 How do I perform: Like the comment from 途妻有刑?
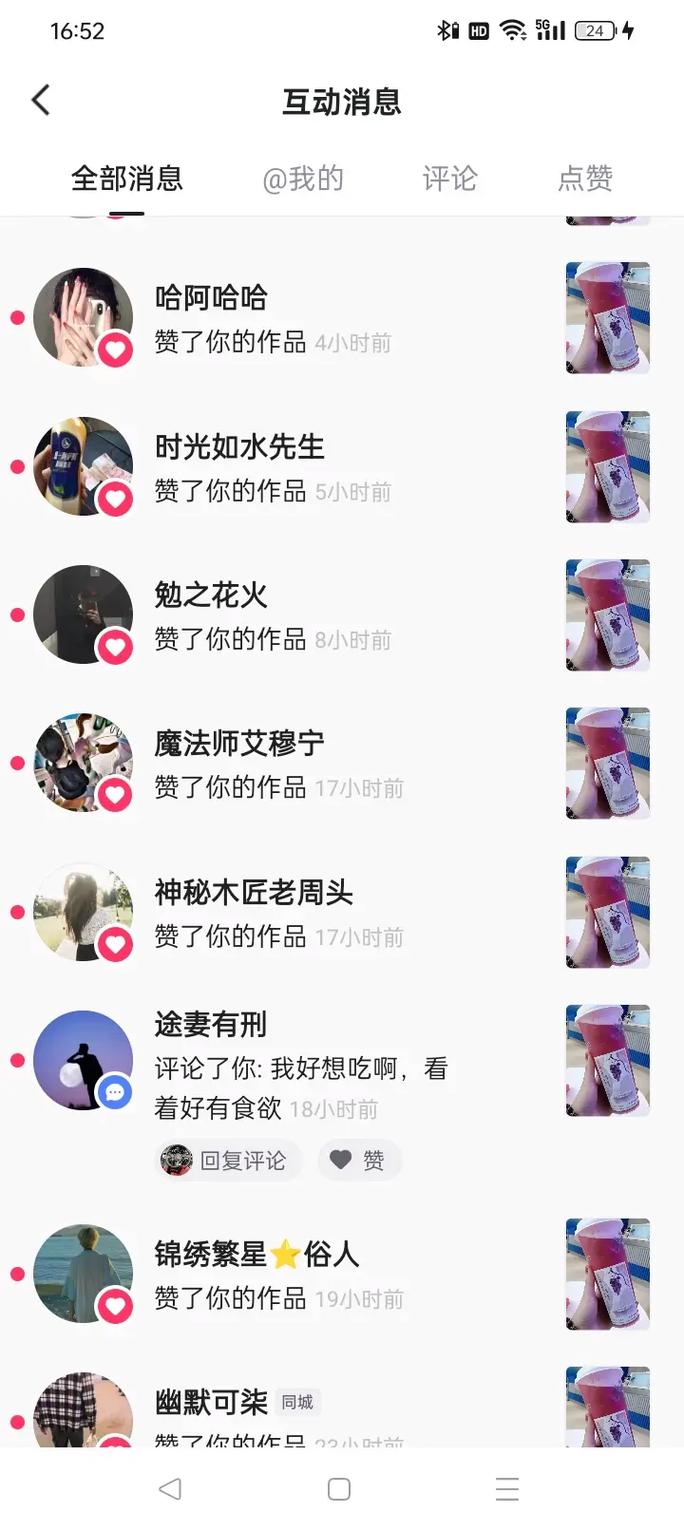360,1160
